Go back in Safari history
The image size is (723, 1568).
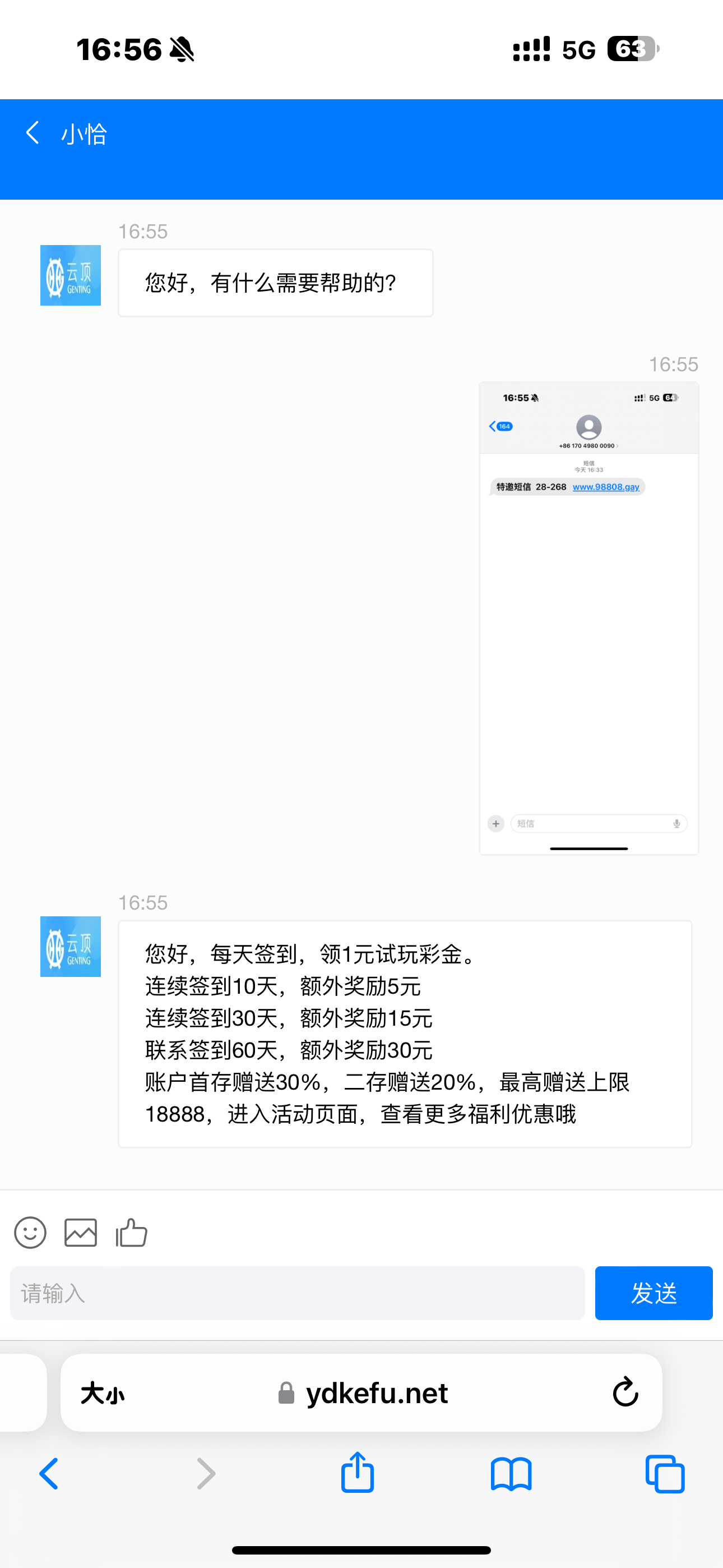(x=49, y=1474)
